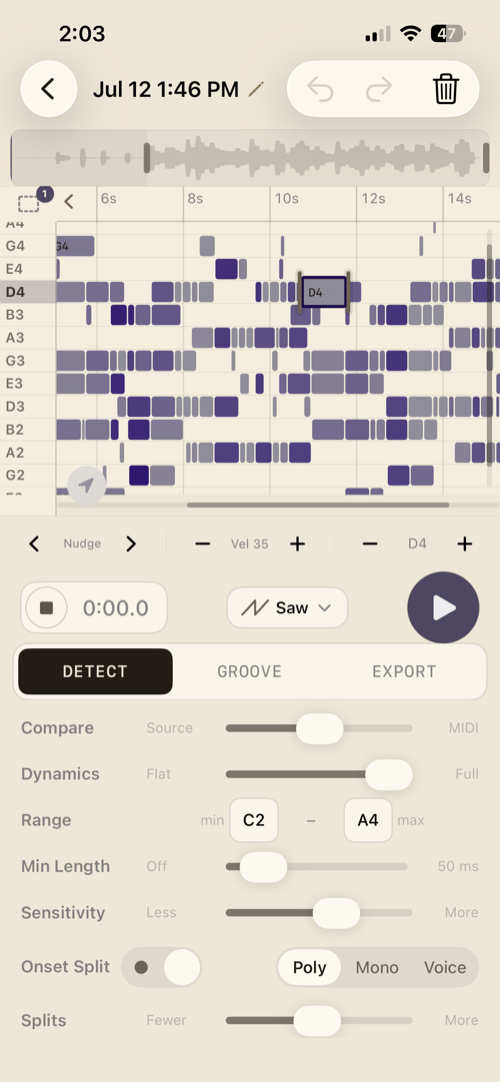Tap the selection tool with badge 1
500x1082 pixels.
click(30, 203)
